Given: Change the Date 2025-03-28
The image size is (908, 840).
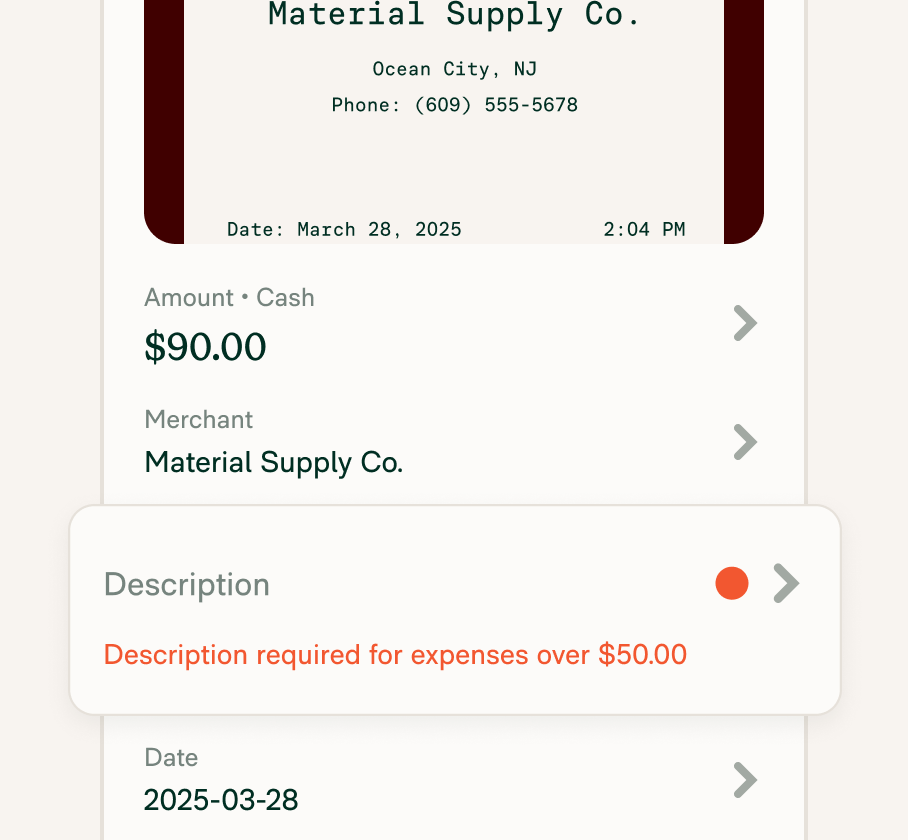Looking at the screenshot, I should pyautogui.click(x=452, y=780).
